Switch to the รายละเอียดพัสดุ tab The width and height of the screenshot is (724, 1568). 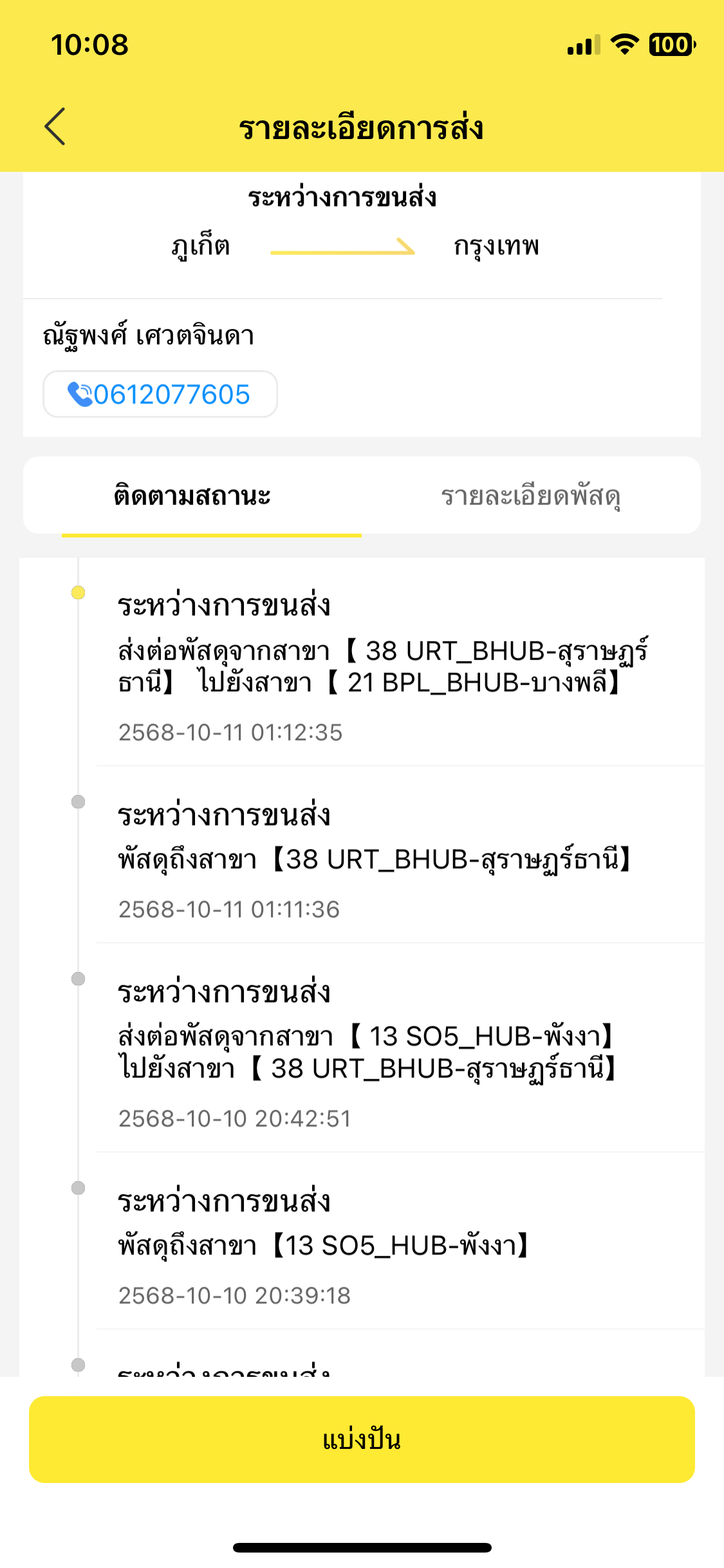530,496
